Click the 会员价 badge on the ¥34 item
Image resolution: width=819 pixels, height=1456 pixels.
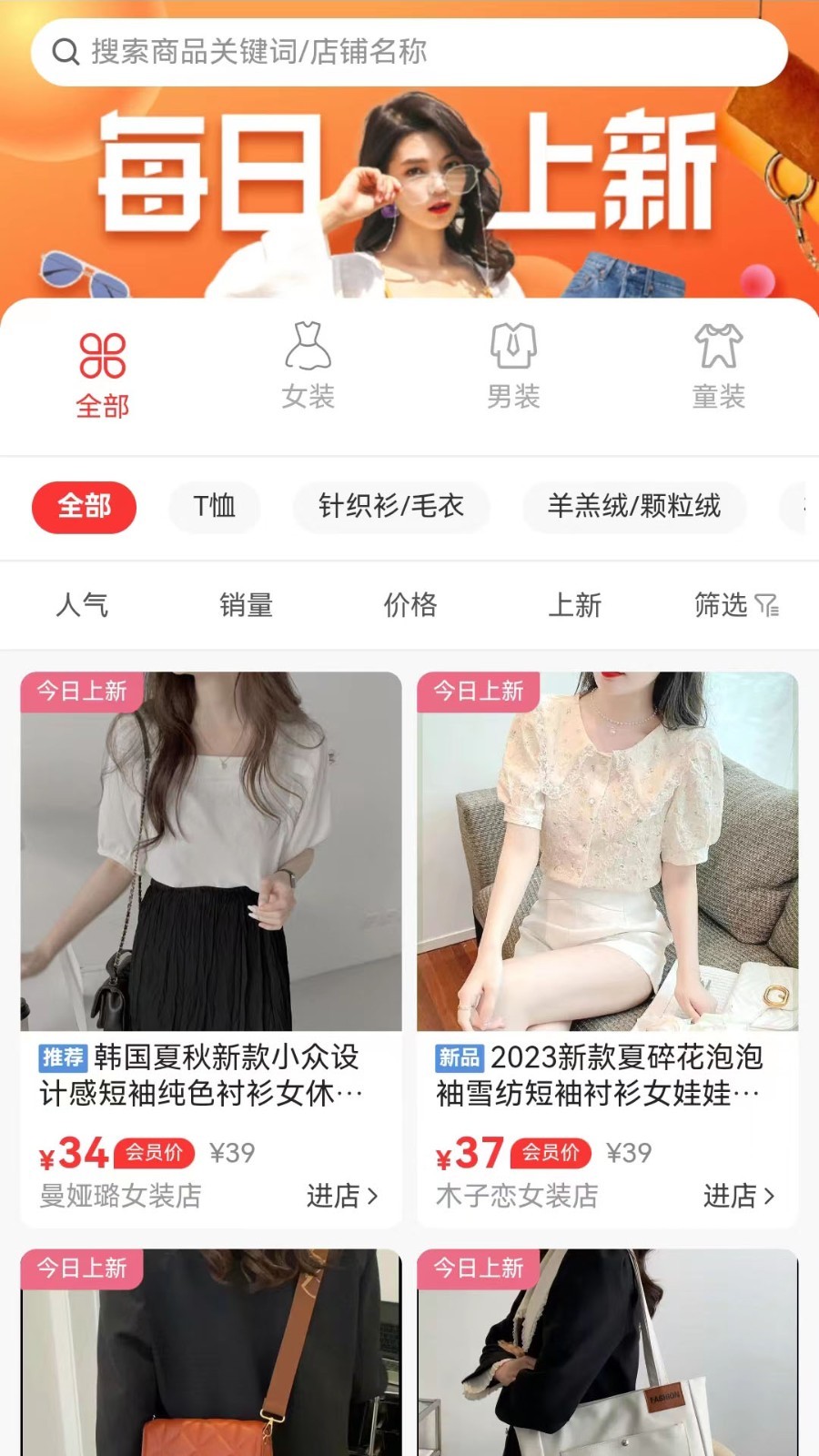[152, 1153]
